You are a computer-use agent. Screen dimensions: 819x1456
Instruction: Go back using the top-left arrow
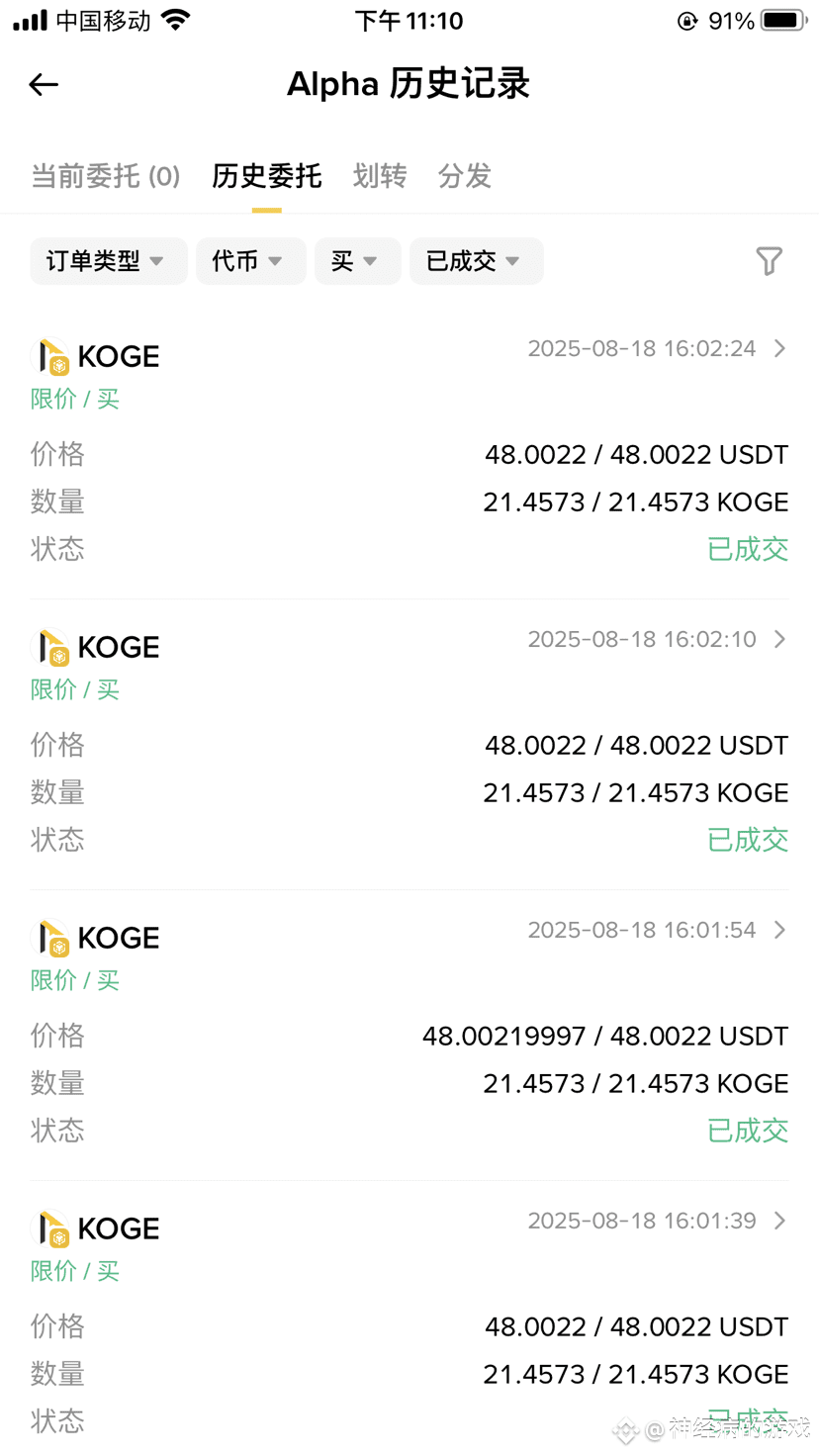(x=44, y=85)
